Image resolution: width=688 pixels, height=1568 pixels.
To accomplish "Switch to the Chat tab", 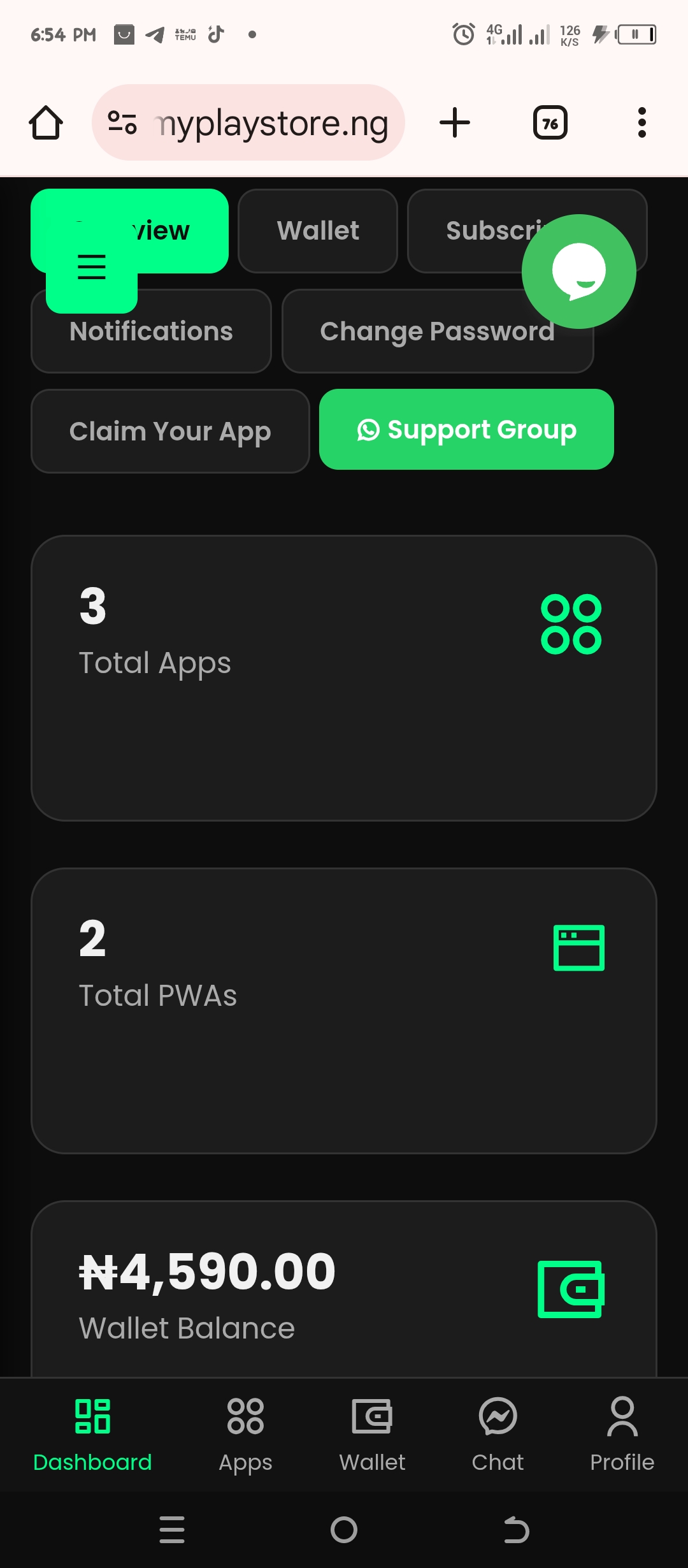I will pyautogui.click(x=498, y=1432).
